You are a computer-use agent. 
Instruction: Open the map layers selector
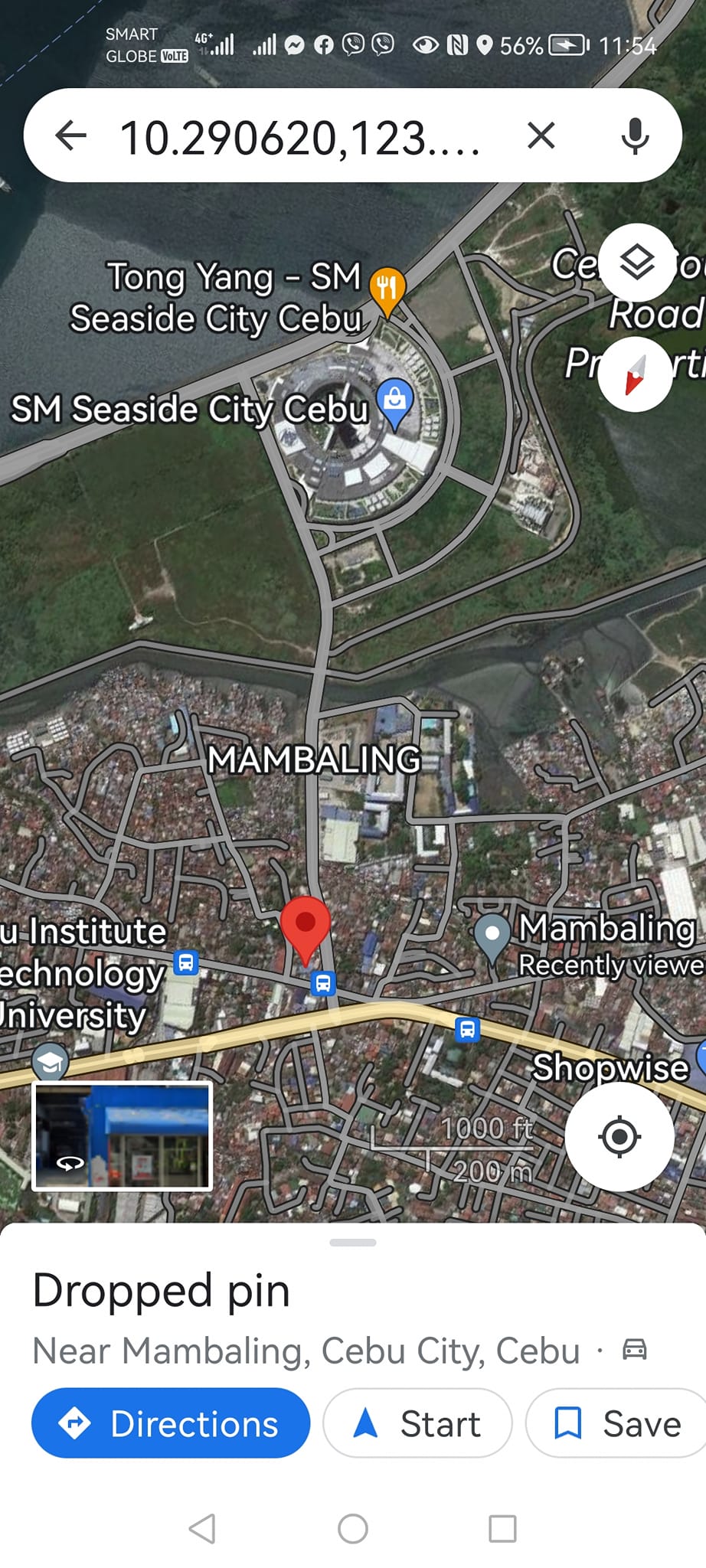[636, 263]
